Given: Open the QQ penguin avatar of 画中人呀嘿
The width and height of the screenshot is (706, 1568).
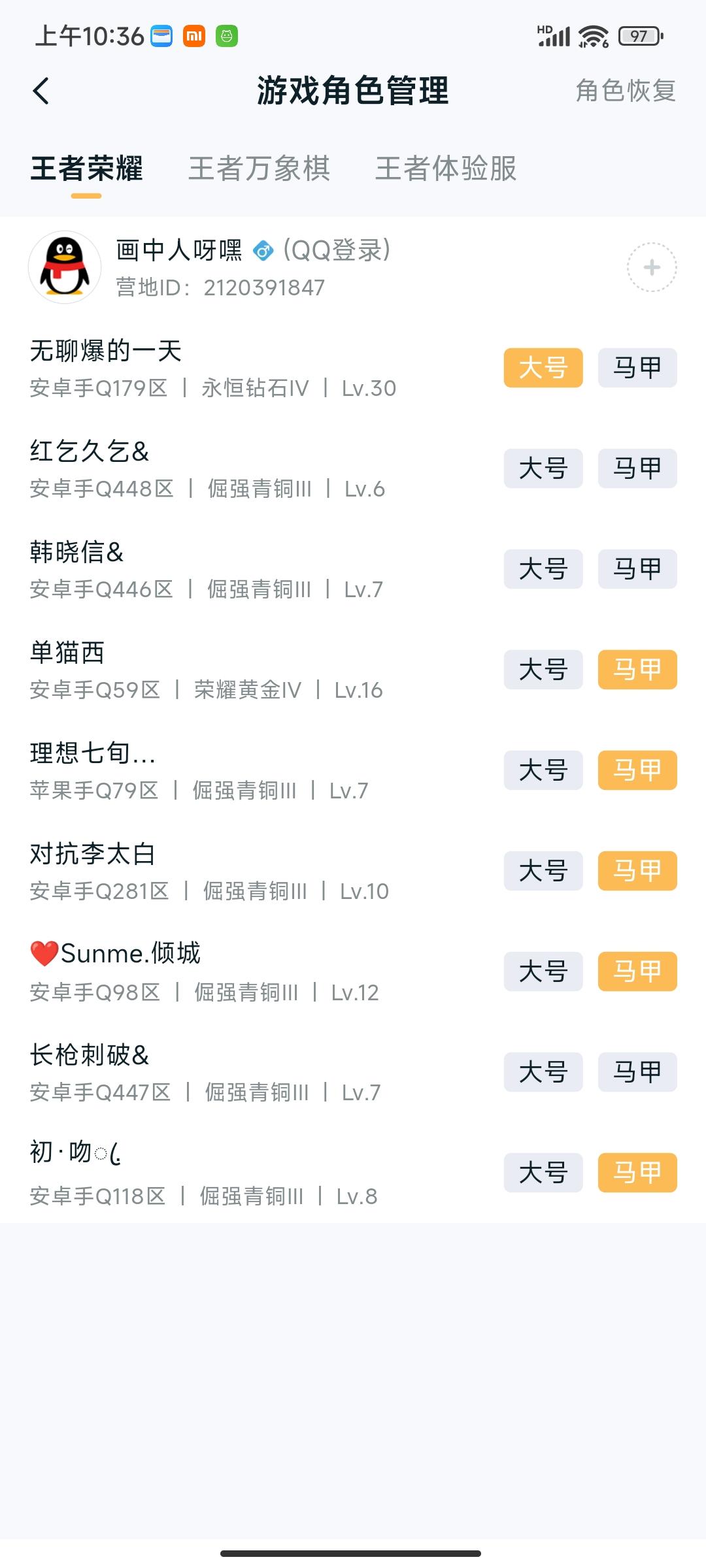Looking at the screenshot, I should [65, 268].
